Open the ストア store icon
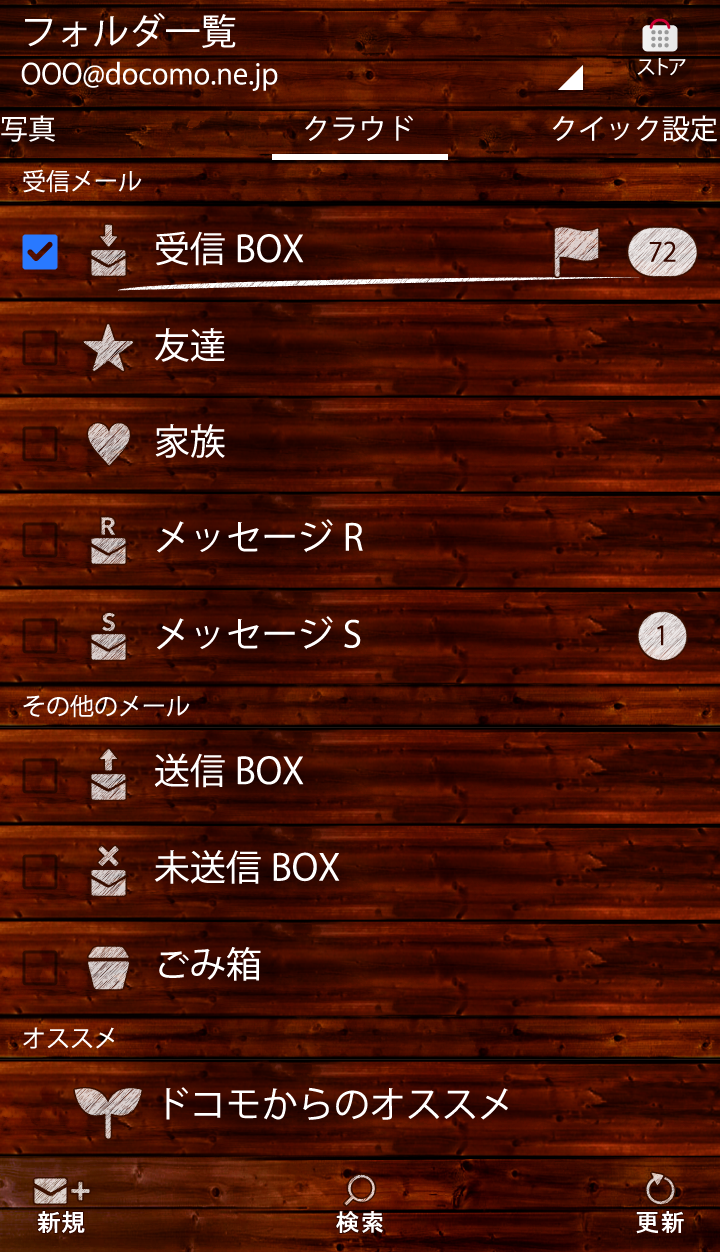720x1252 pixels. click(x=660, y=46)
